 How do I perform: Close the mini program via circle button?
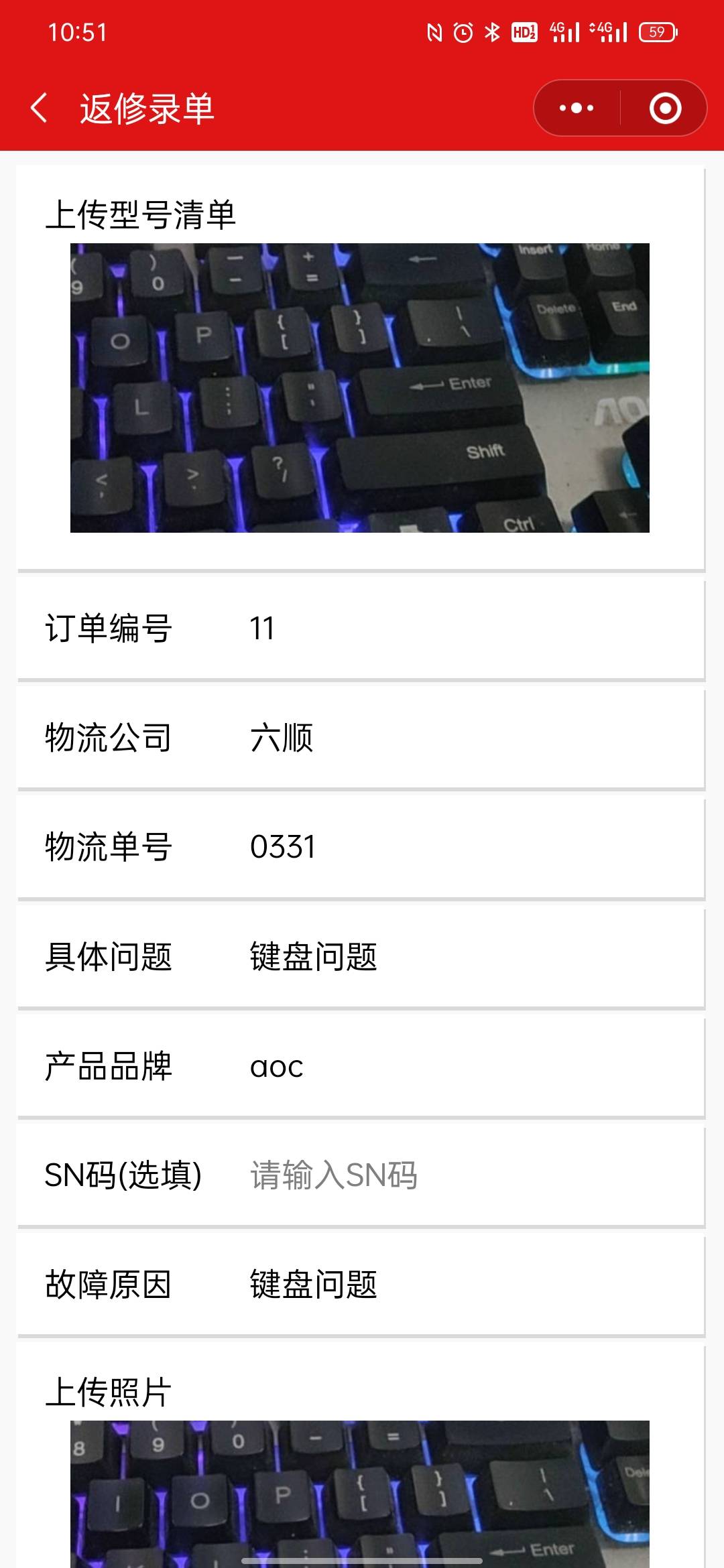(665, 108)
